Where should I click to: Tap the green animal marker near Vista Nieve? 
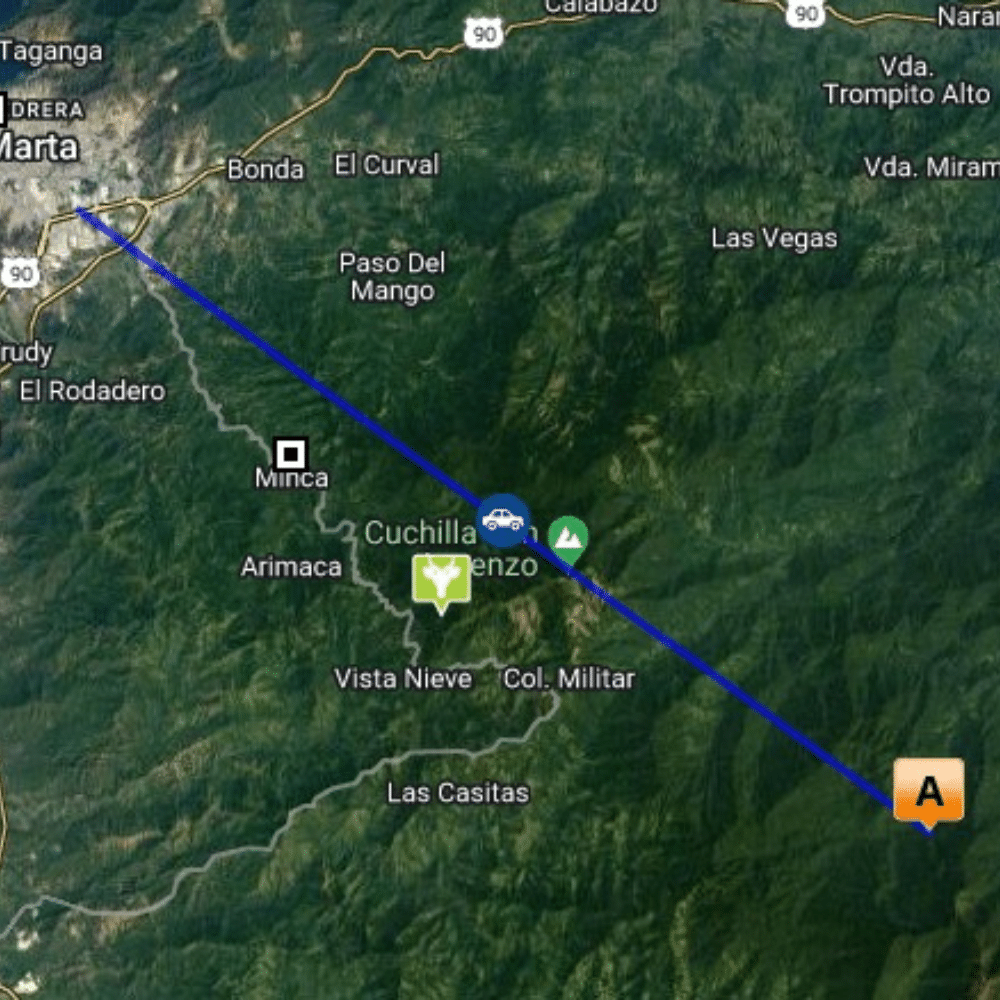pyautogui.click(x=441, y=580)
